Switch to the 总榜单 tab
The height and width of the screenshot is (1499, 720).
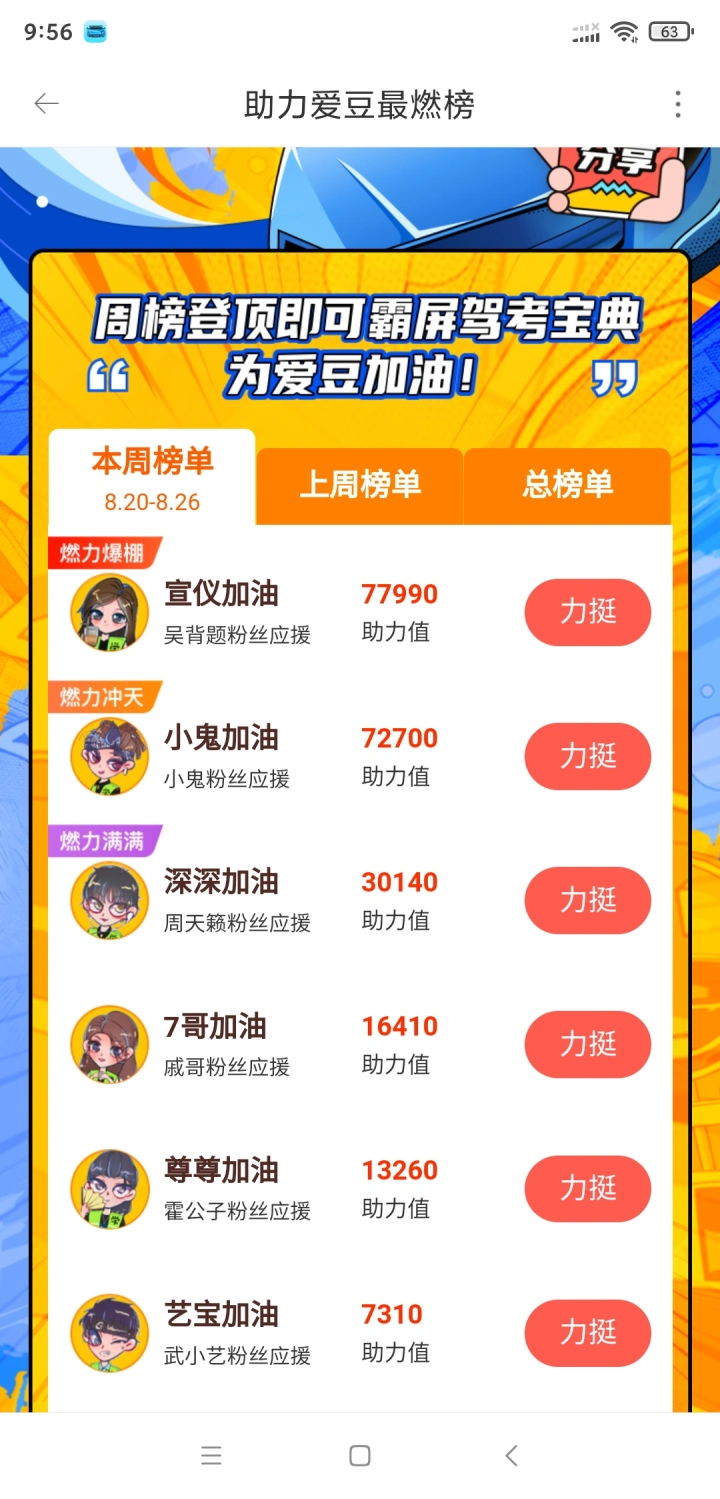tap(567, 485)
